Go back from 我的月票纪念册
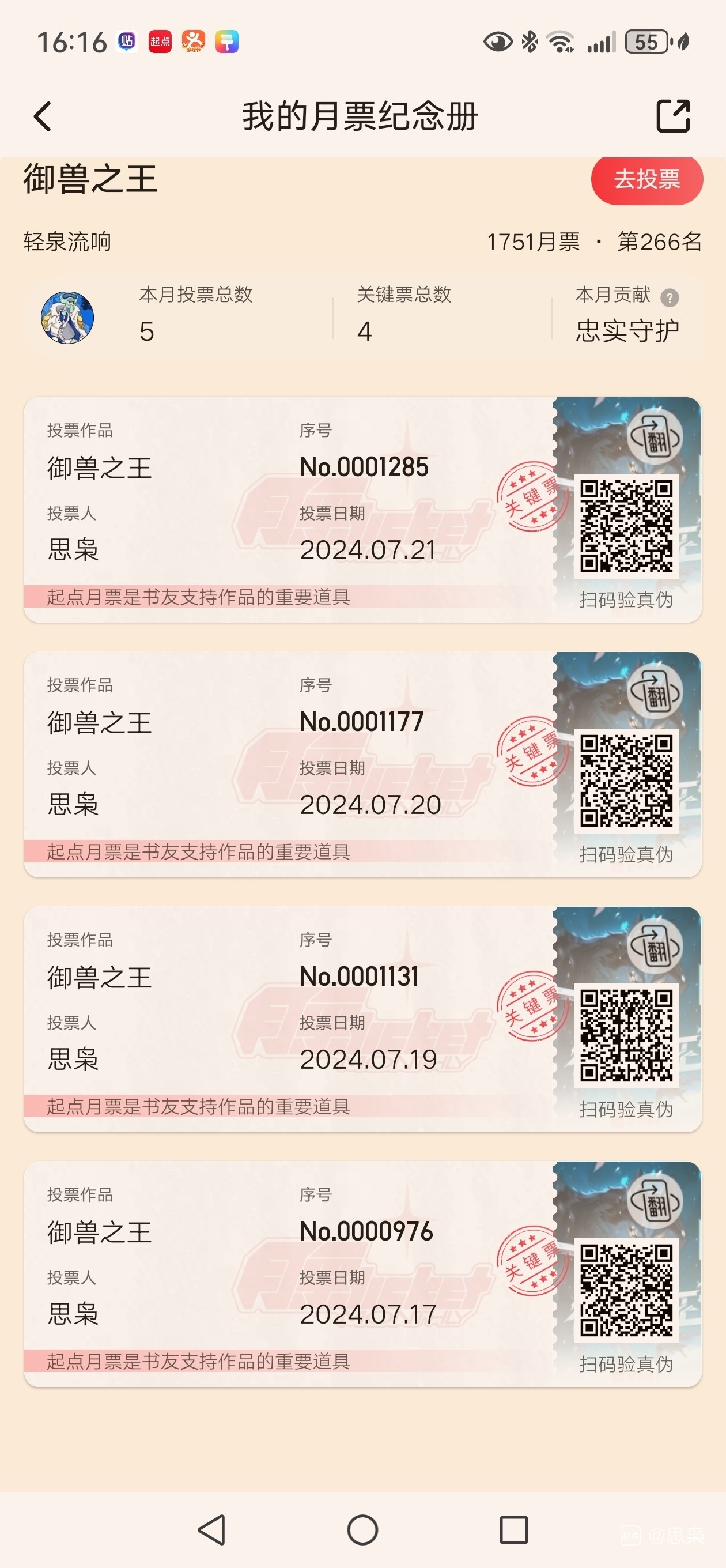 pos(43,116)
